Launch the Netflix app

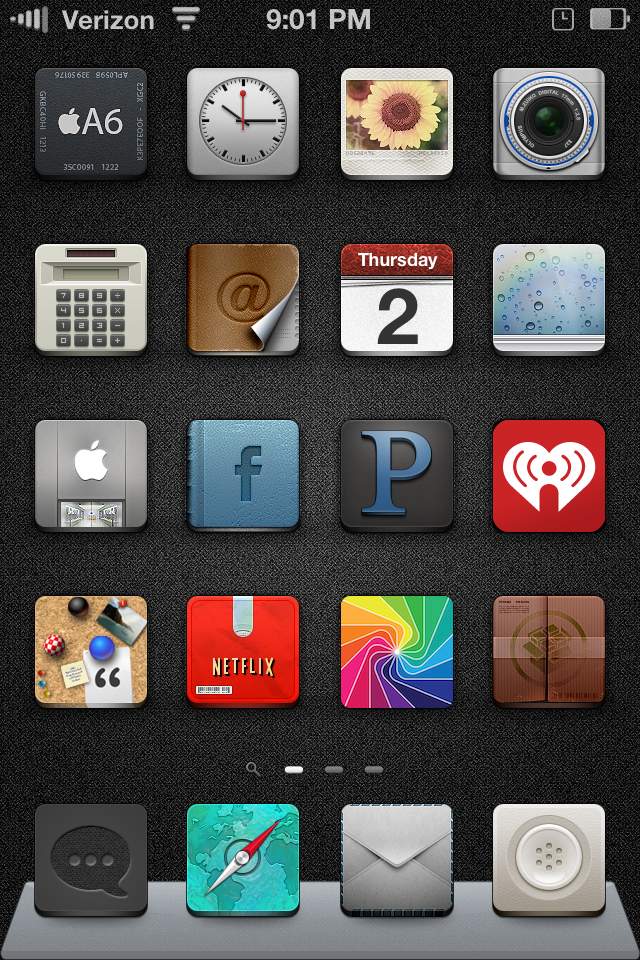(x=243, y=651)
